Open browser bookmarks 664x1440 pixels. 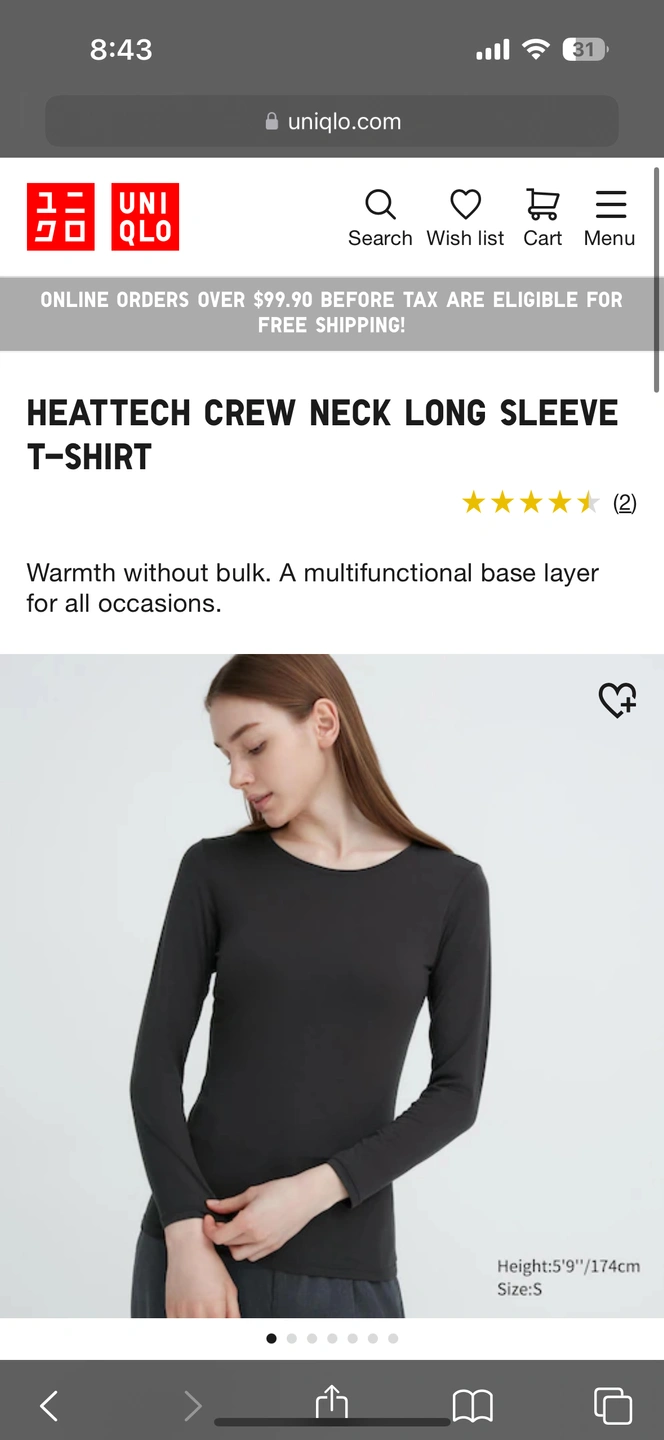pos(472,1405)
